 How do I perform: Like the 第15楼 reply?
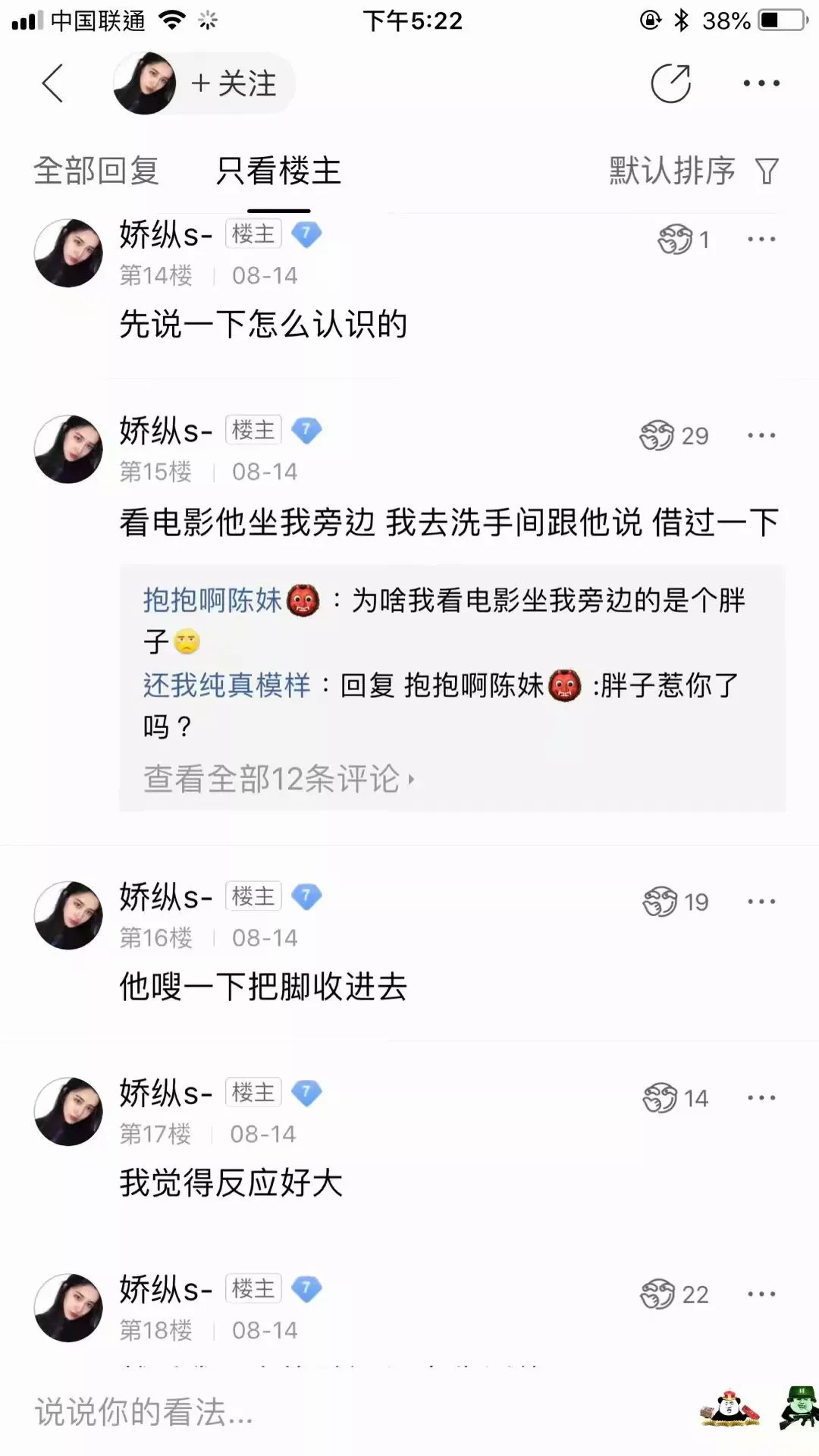(657, 436)
